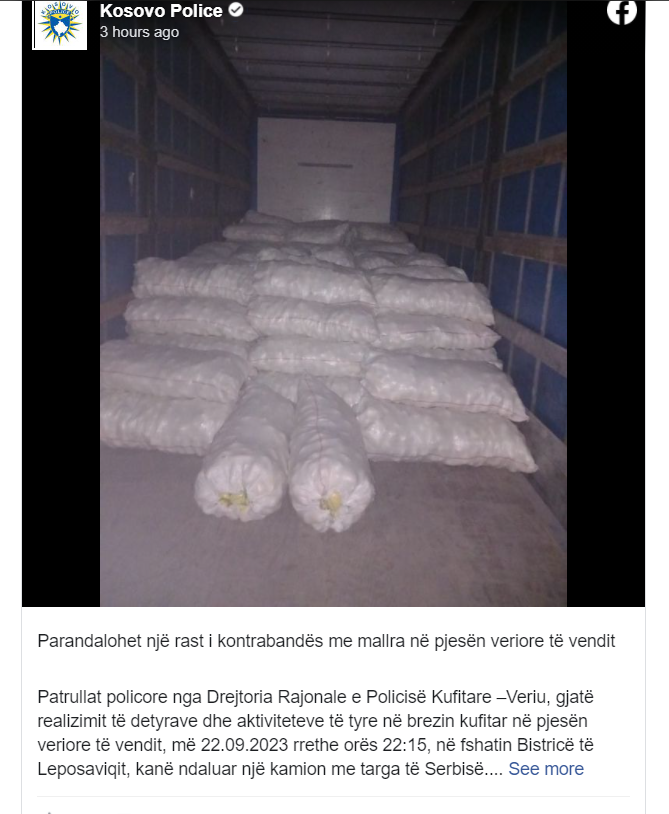
Task: Open the 3 hours ago timestamp
Action: click(x=139, y=32)
